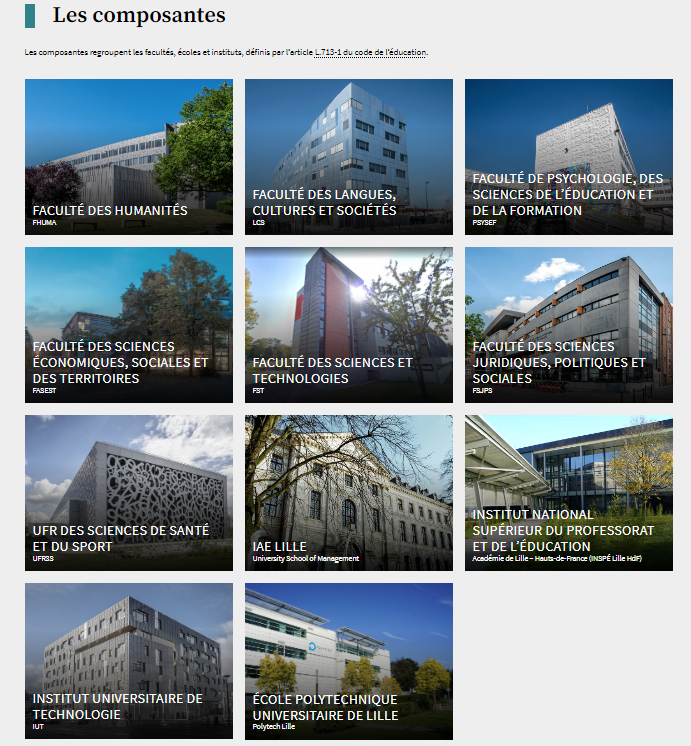Open the FASEST faculty card

coord(128,325)
